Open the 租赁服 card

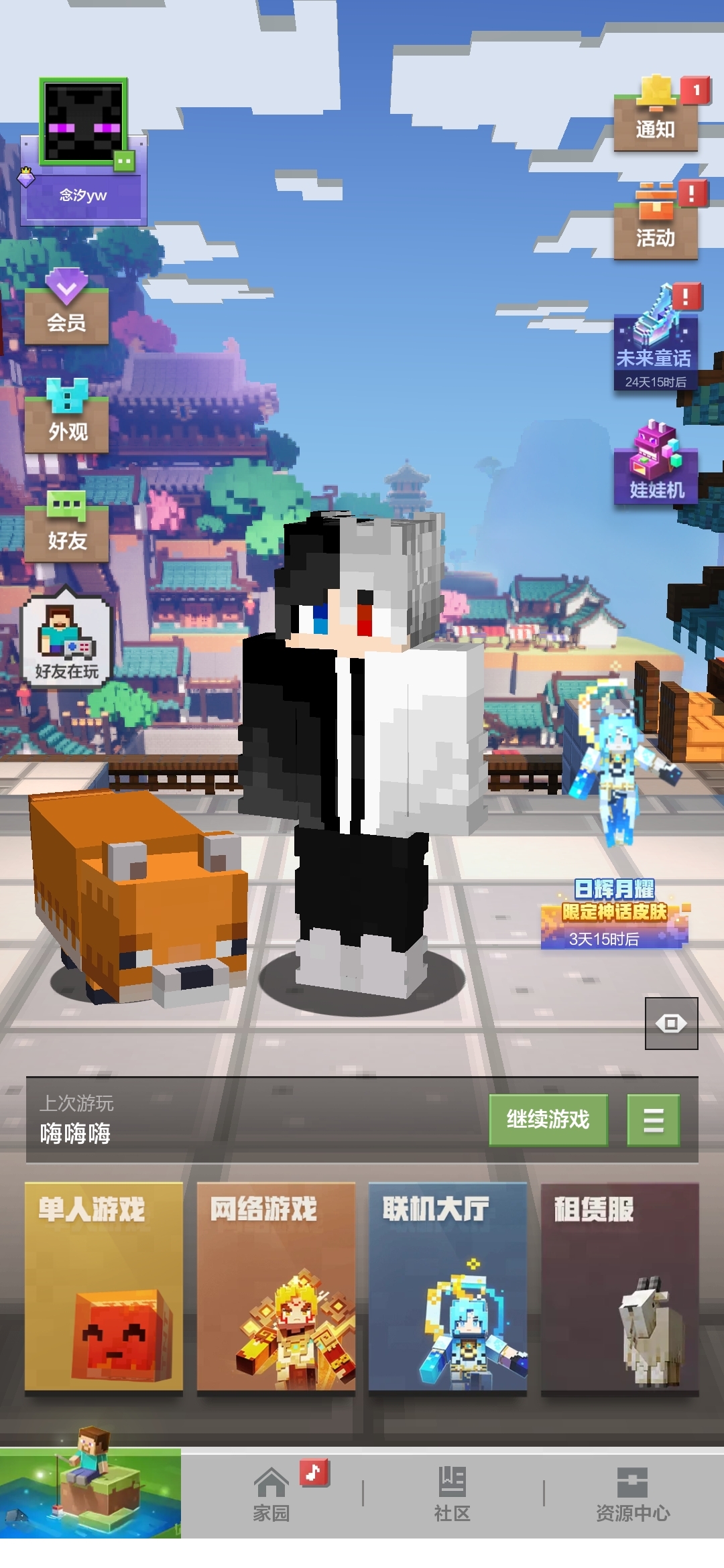point(620,1287)
